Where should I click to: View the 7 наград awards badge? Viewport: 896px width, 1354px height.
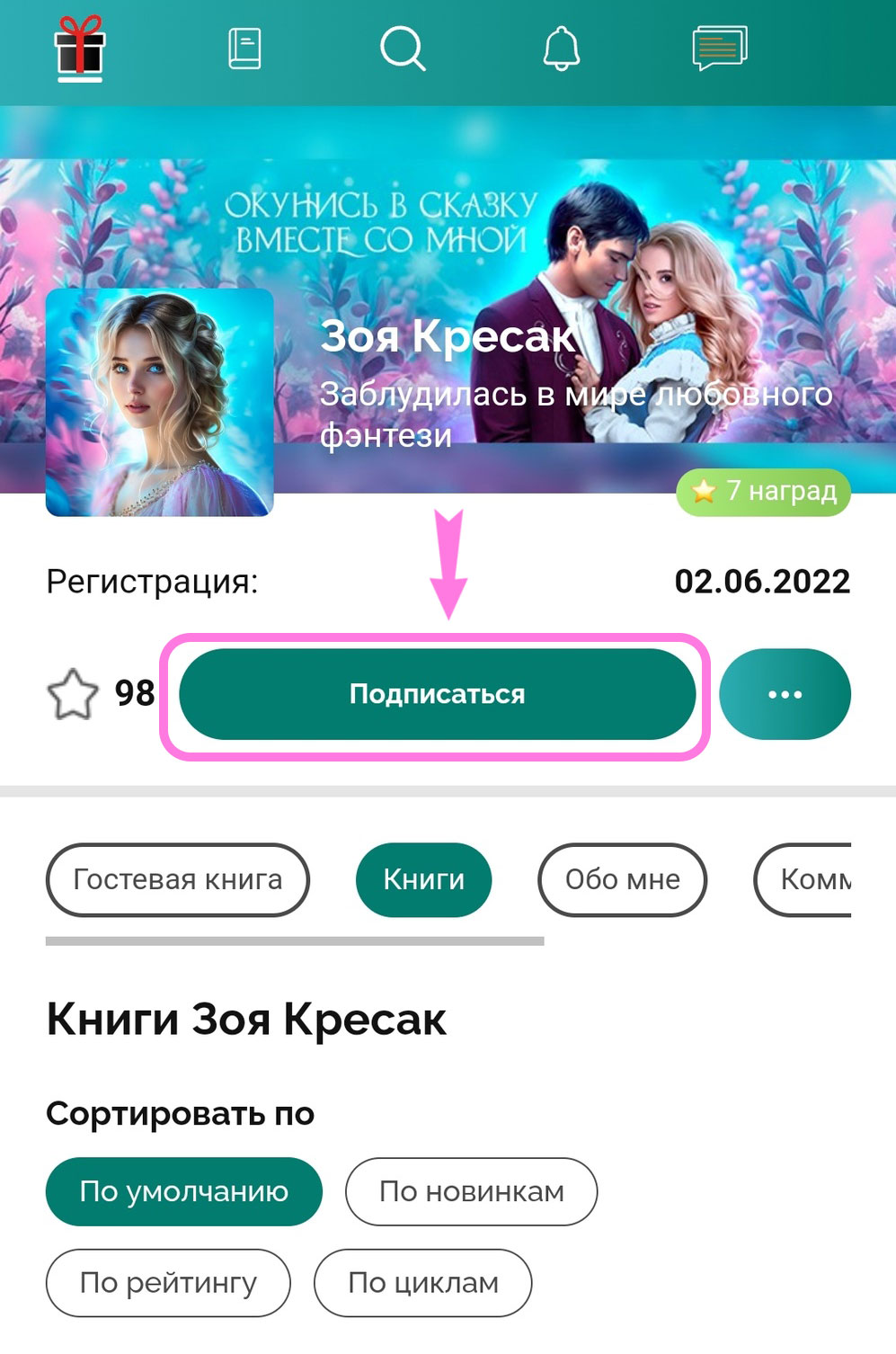[763, 492]
